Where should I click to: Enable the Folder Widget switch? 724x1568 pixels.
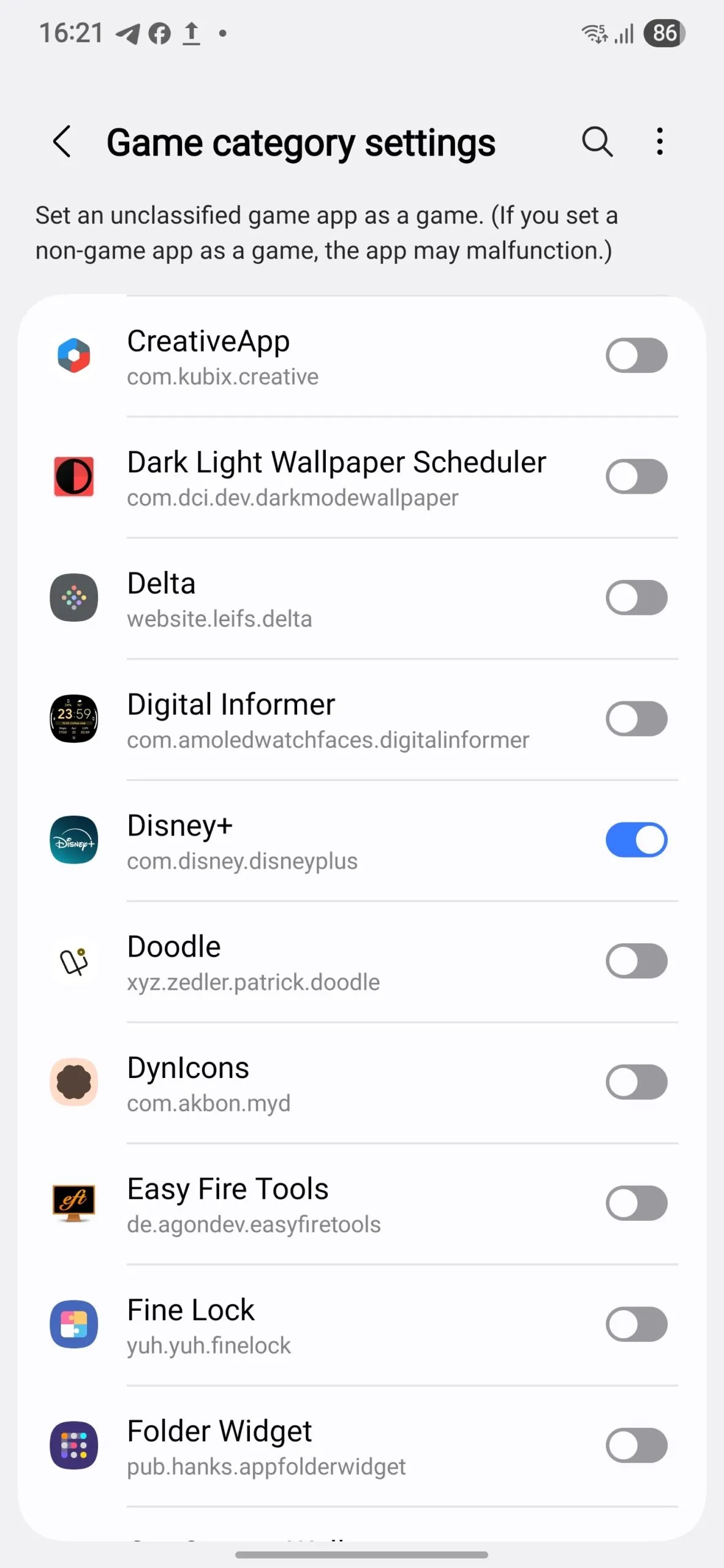pyautogui.click(x=636, y=1445)
